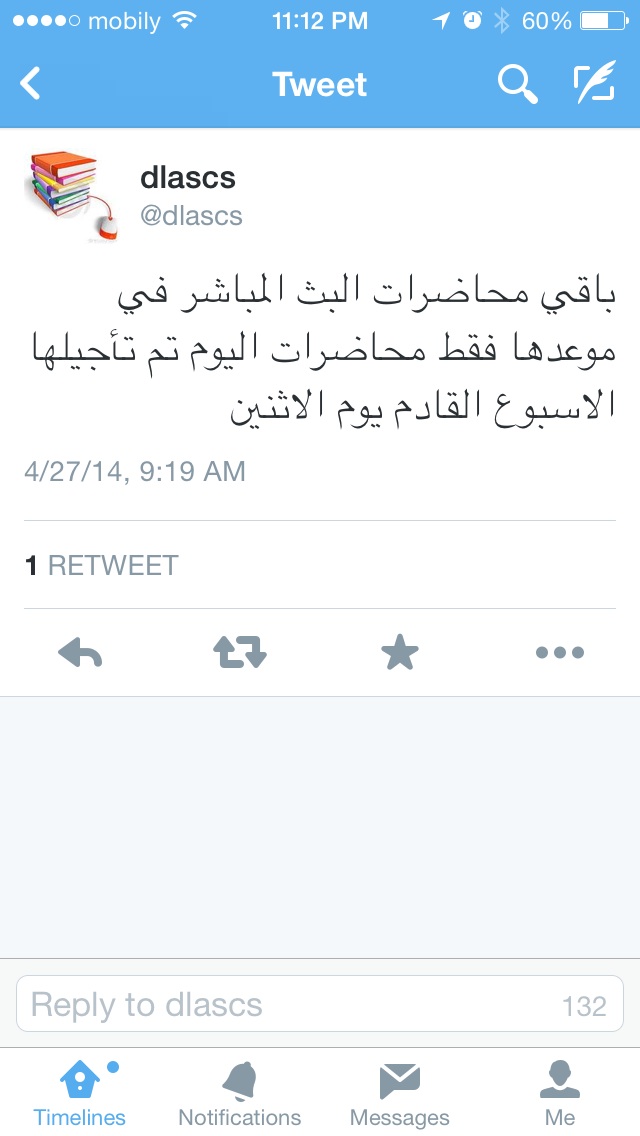Switch to the Messages tab
The image size is (640, 1136).
pos(400,1093)
